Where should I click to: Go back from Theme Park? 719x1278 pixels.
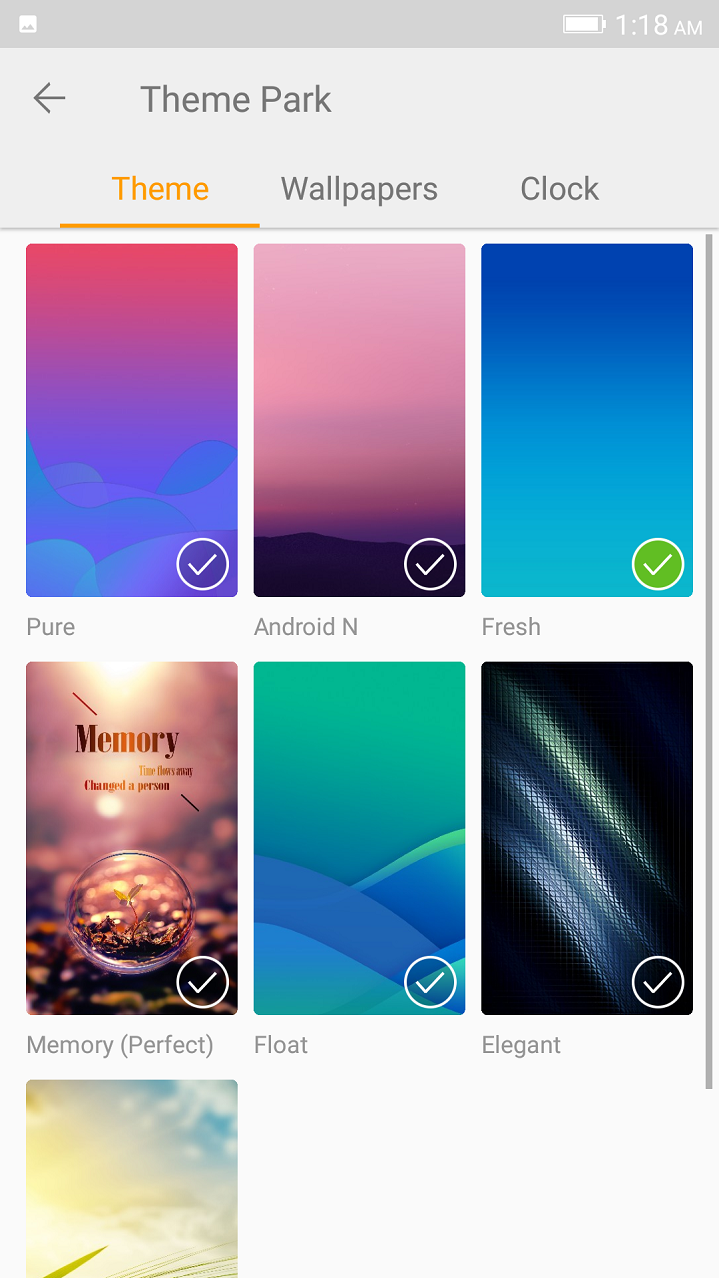49,99
